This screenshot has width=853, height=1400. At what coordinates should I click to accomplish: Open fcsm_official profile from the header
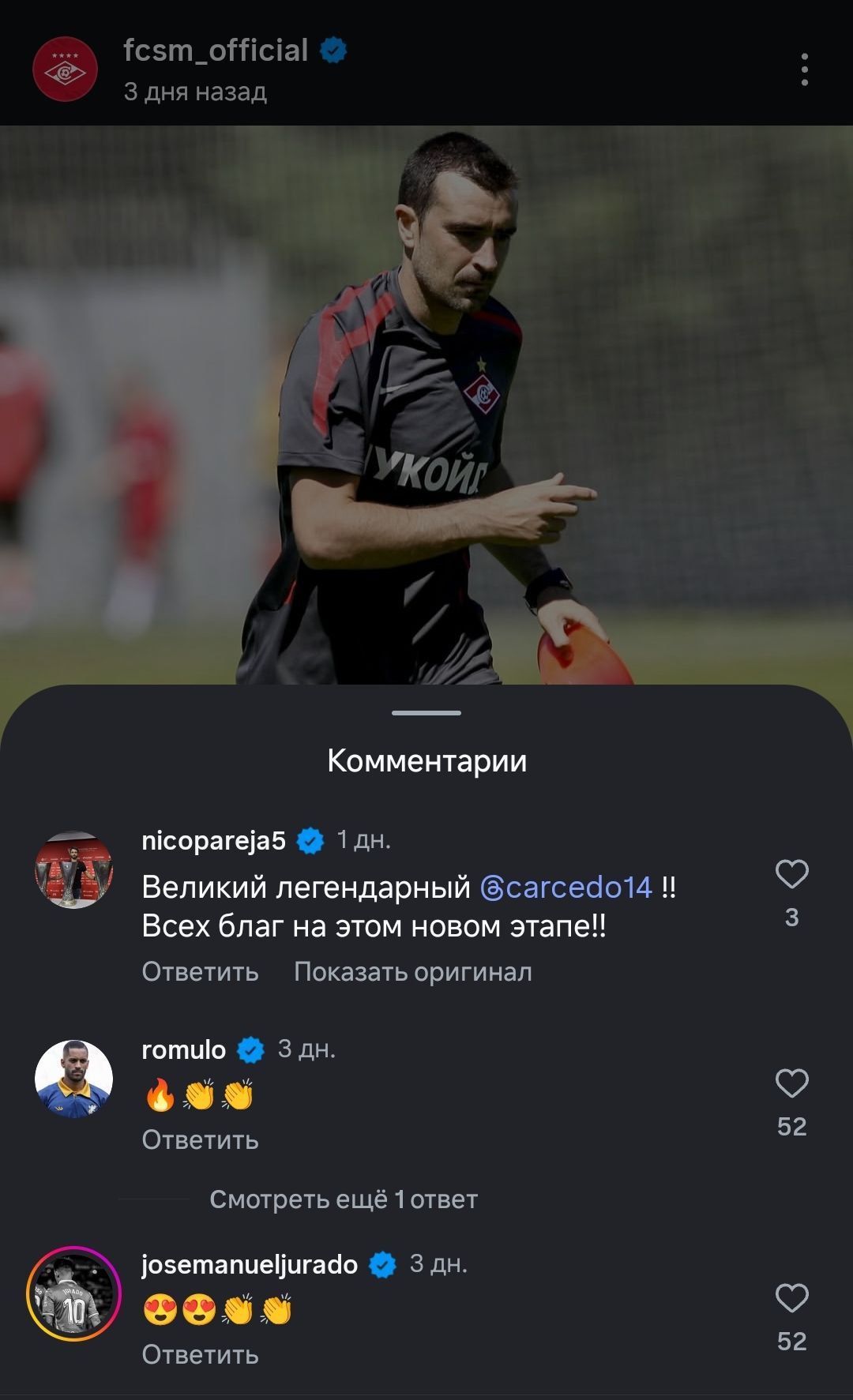click(216, 51)
